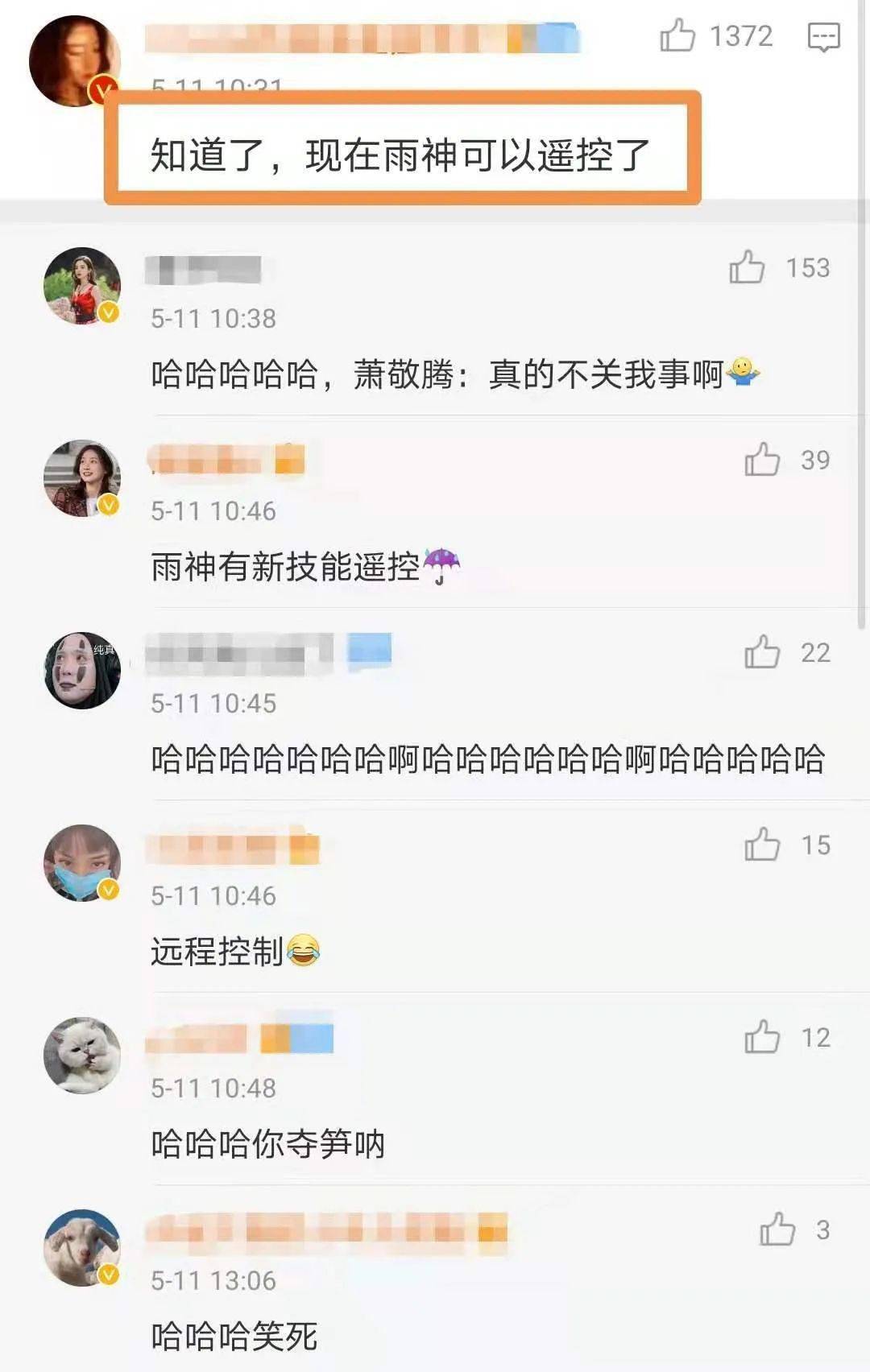Like the comment mentioning 萧敬腾
The height and width of the screenshot is (1372, 870).
(x=747, y=267)
